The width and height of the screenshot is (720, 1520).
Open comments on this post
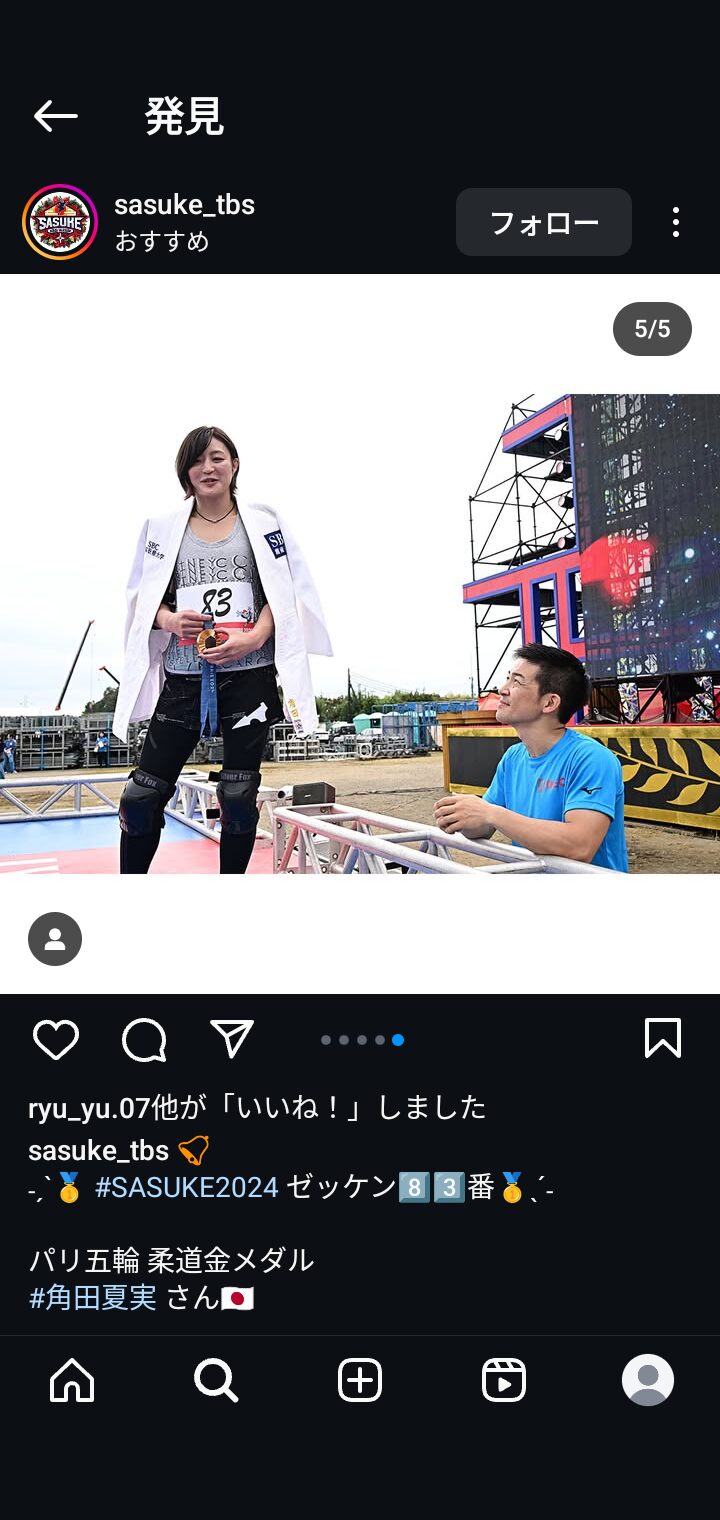[144, 1040]
